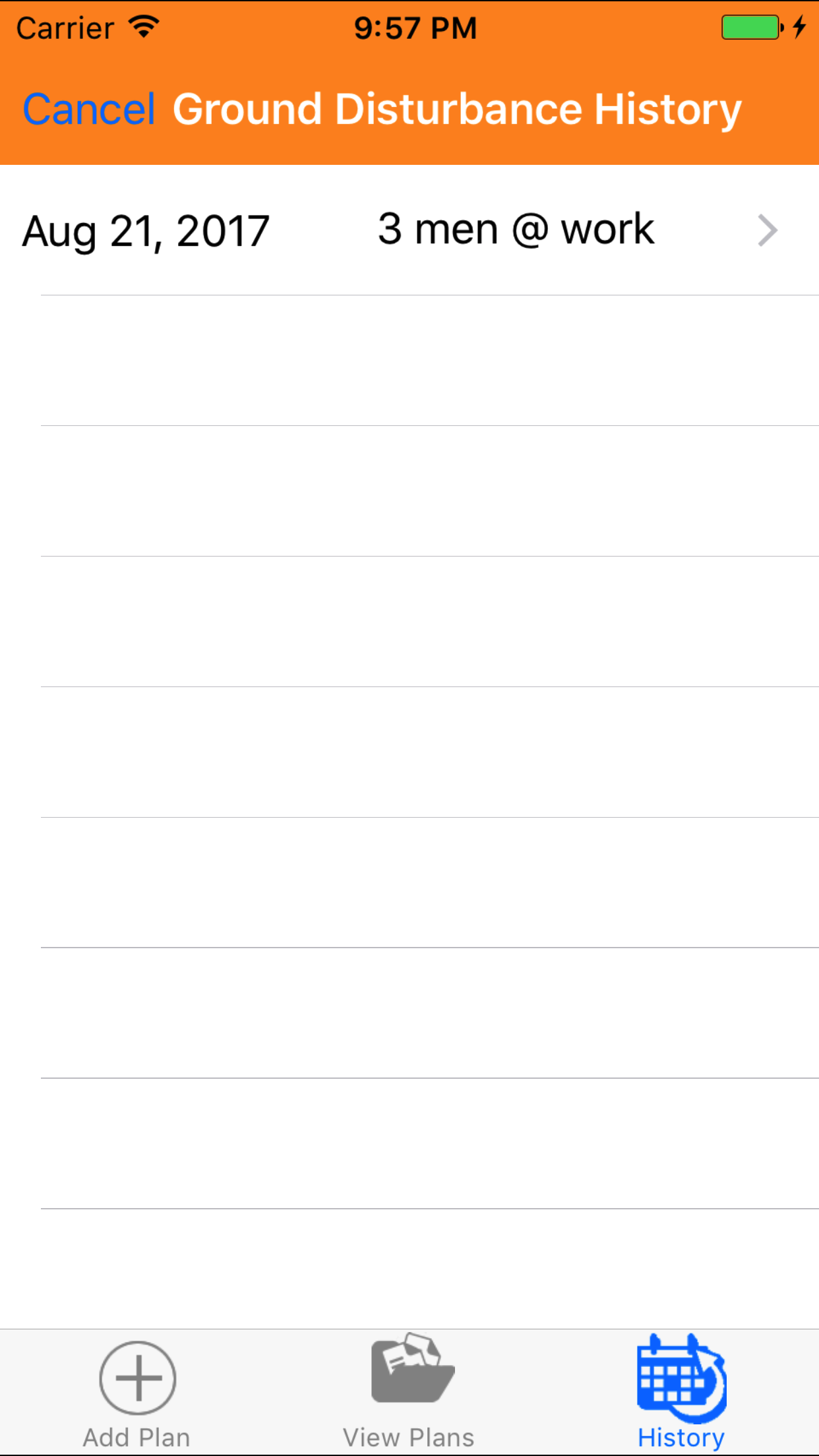This screenshot has height=1456, width=819.
Task: Open the Aug 21, 2017 history entry
Action: click(x=409, y=230)
